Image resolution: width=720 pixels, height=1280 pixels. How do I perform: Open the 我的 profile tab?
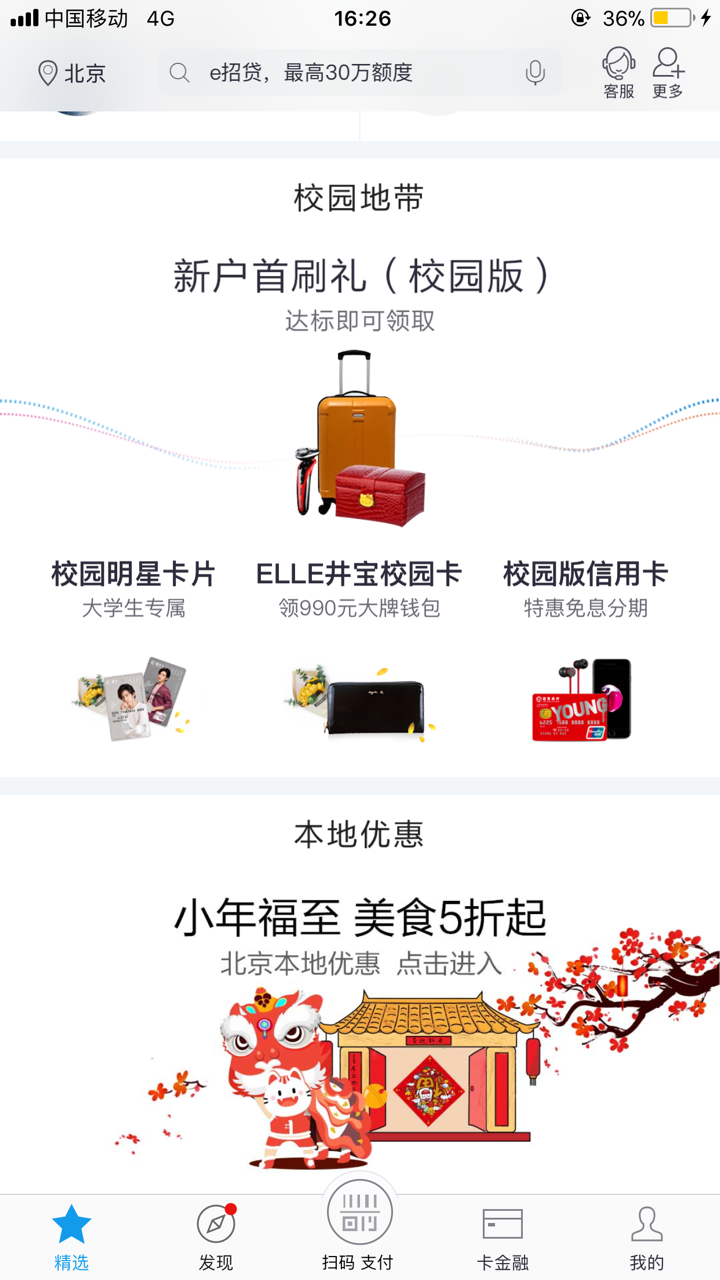pyautogui.click(x=646, y=1237)
